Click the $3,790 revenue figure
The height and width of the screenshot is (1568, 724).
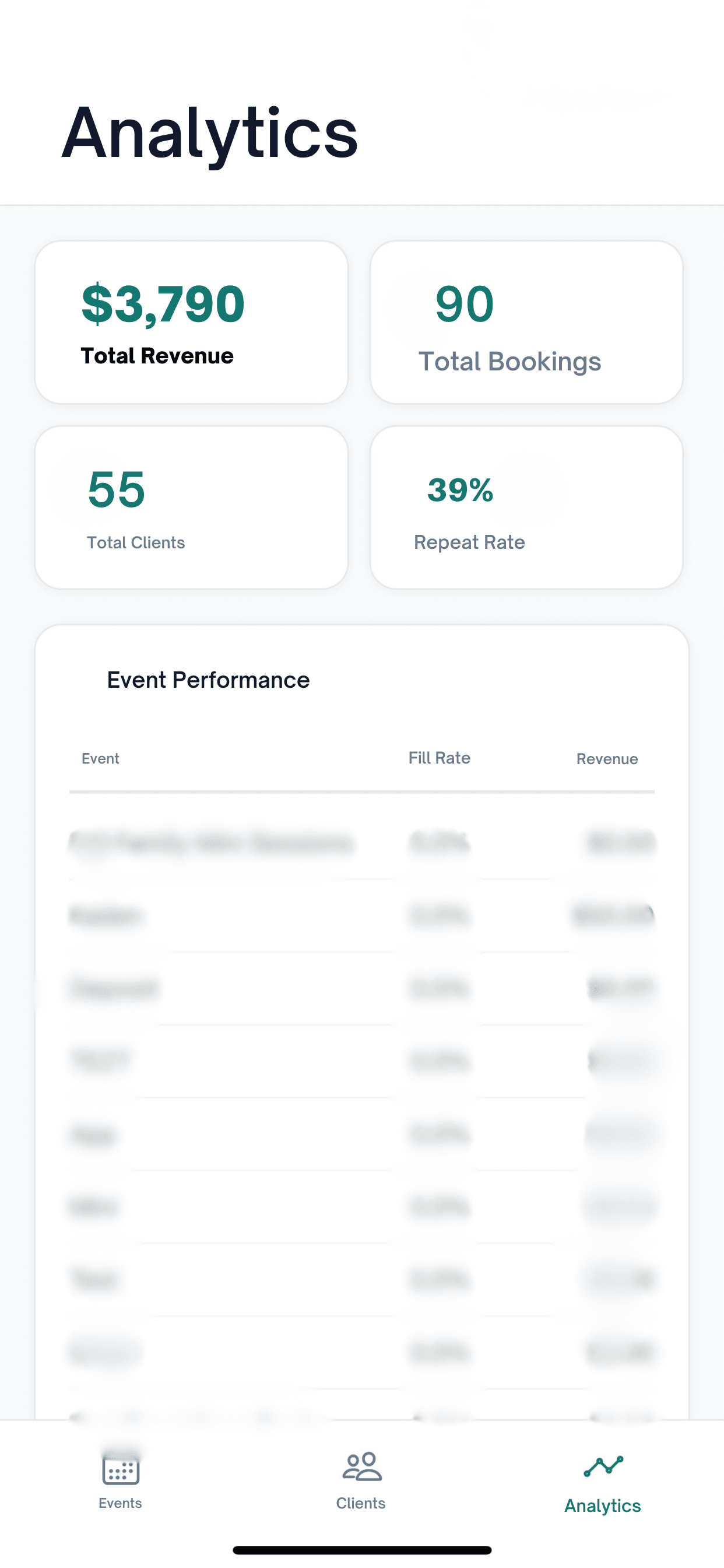coord(163,303)
